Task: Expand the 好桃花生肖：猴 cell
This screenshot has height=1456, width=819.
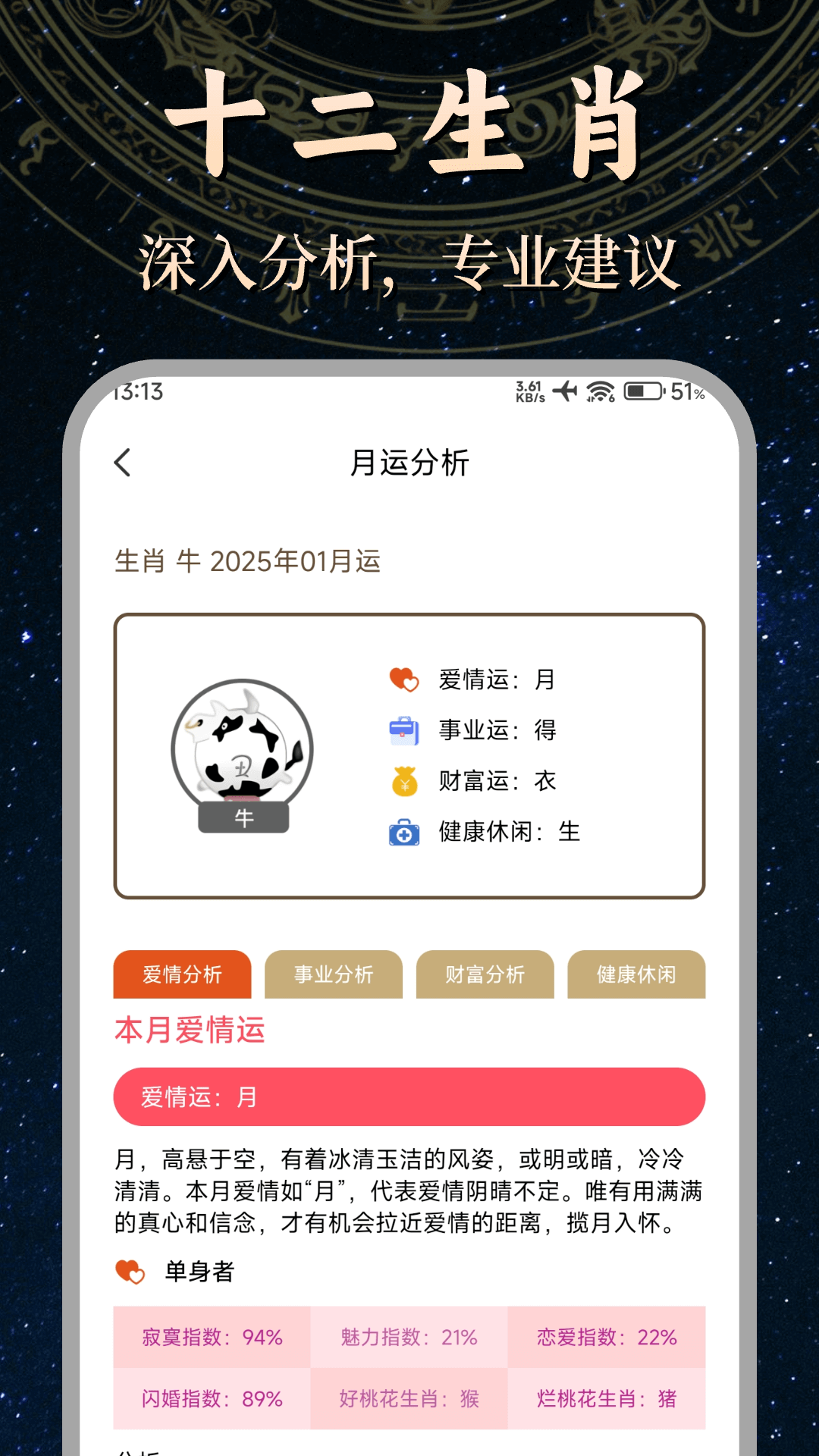Action: click(409, 1398)
